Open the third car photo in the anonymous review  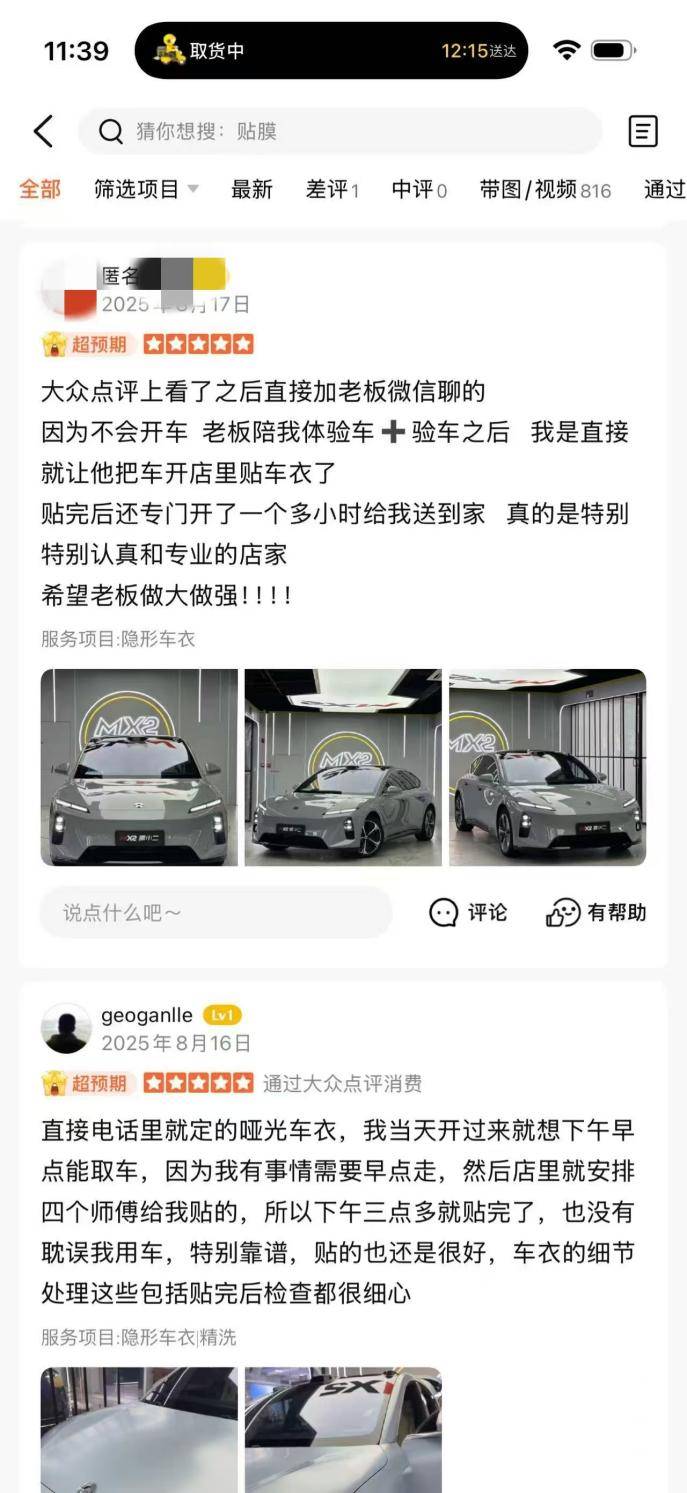click(x=547, y=767)
